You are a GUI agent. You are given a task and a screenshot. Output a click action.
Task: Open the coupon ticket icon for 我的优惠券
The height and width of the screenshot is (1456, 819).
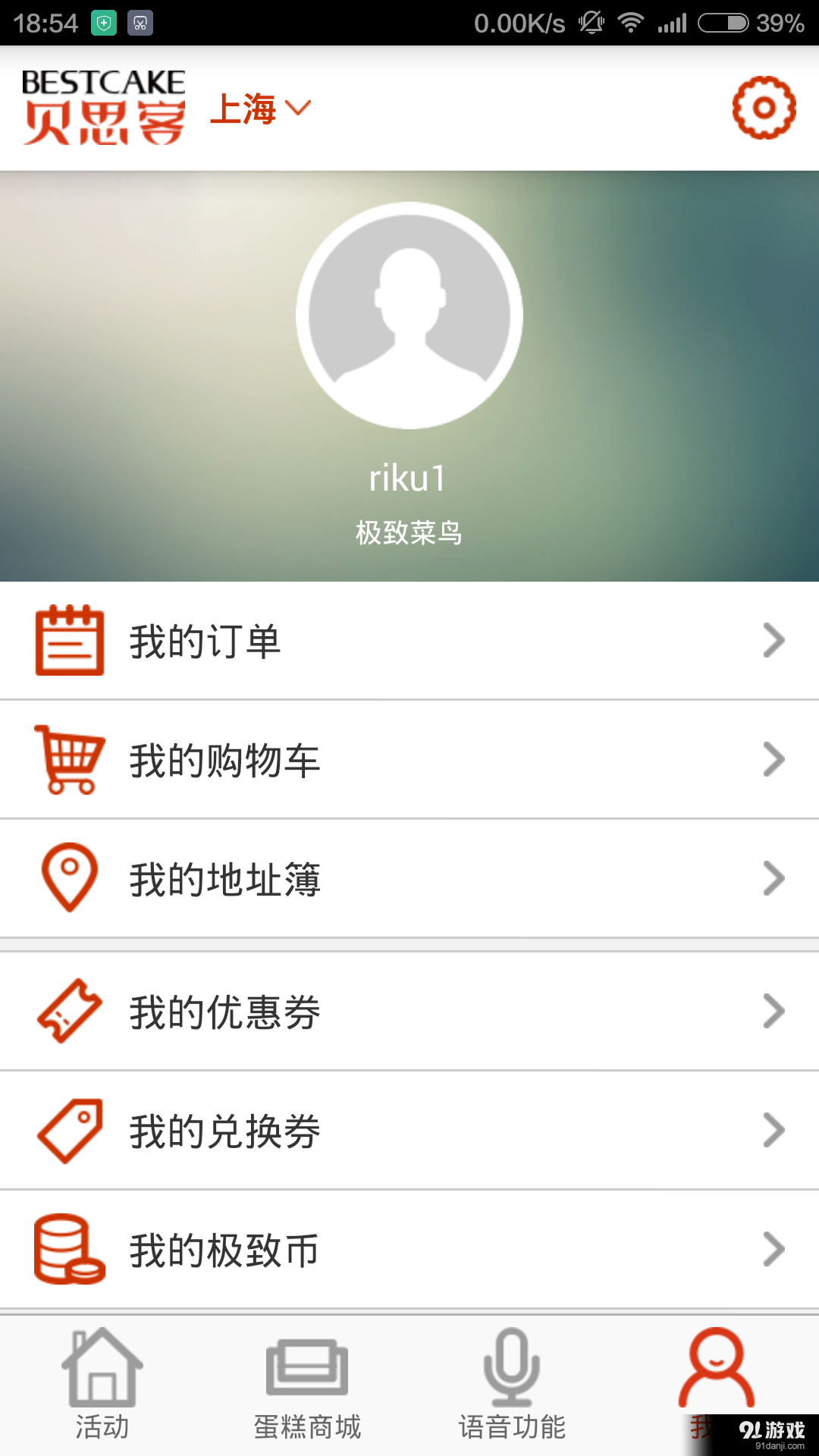(x=70, y=1009)
